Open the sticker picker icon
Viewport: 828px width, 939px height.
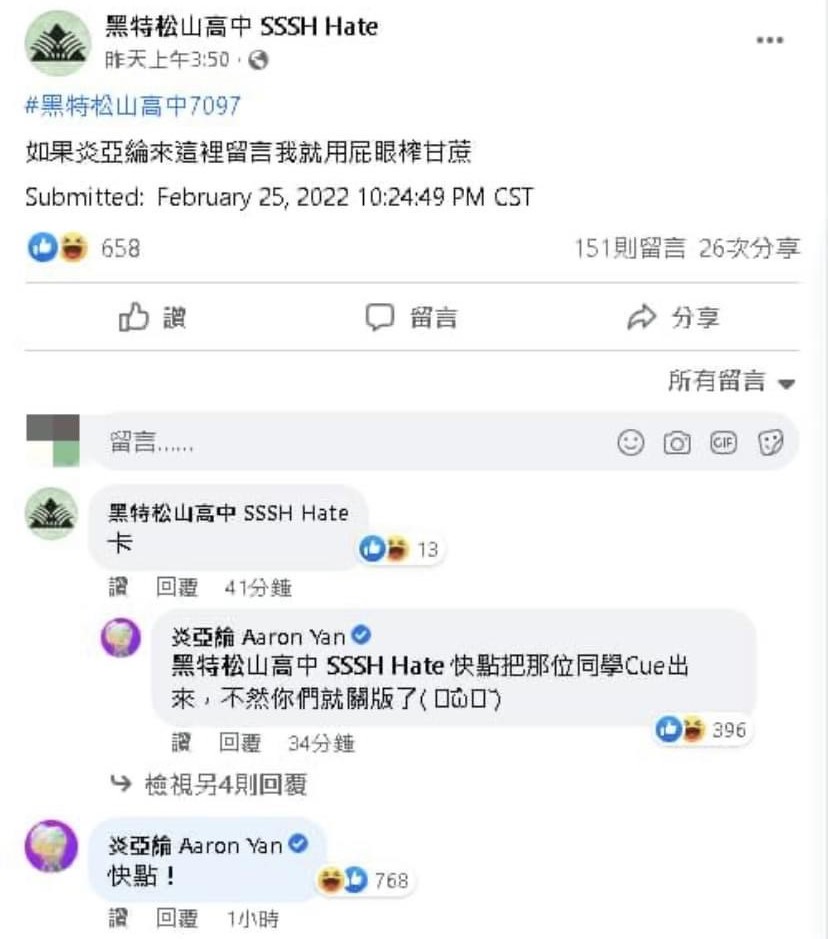click(x=772, y=441)
